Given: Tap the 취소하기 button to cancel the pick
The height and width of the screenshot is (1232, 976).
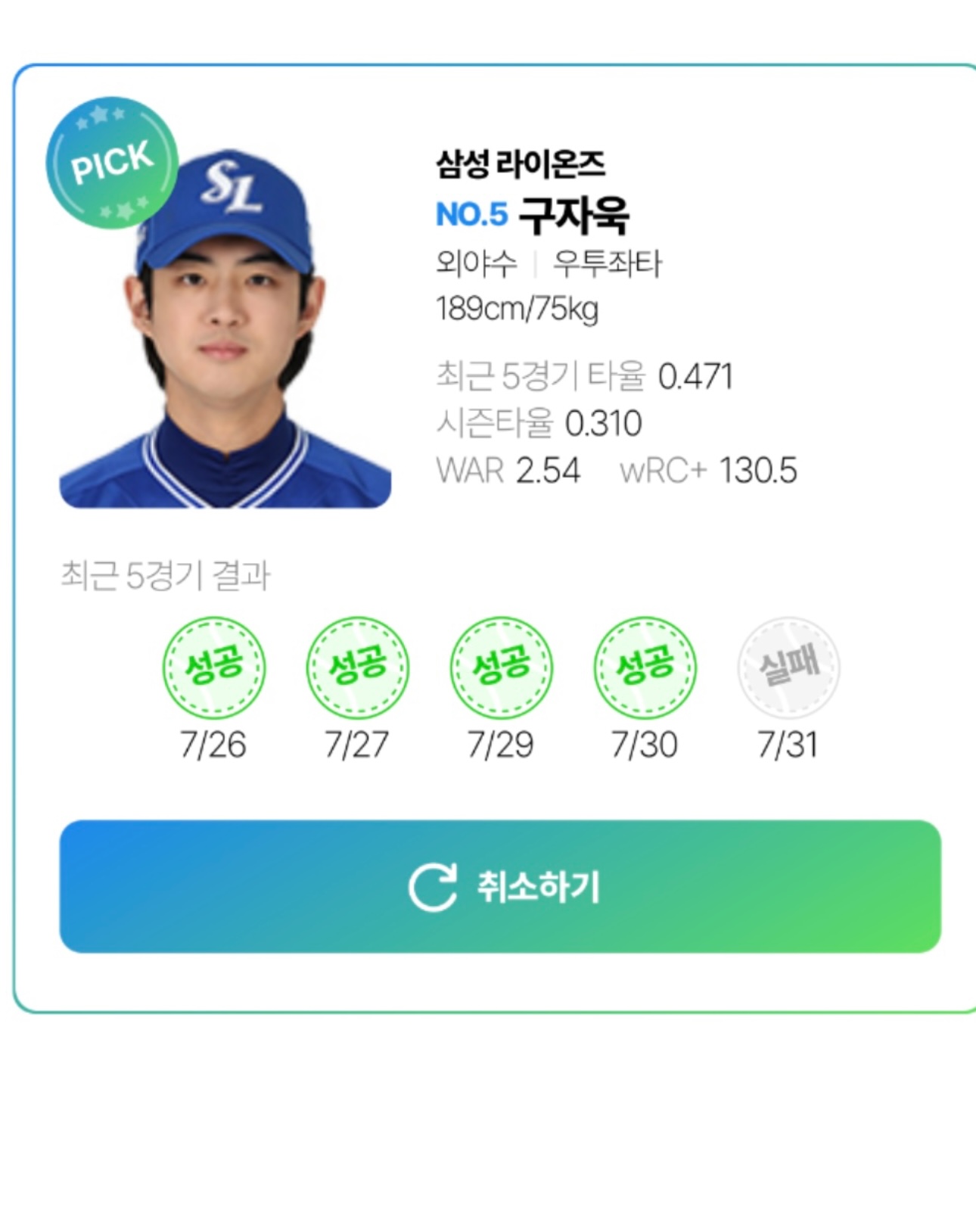Looking at the screenshot, I should [x=500, y=886].
